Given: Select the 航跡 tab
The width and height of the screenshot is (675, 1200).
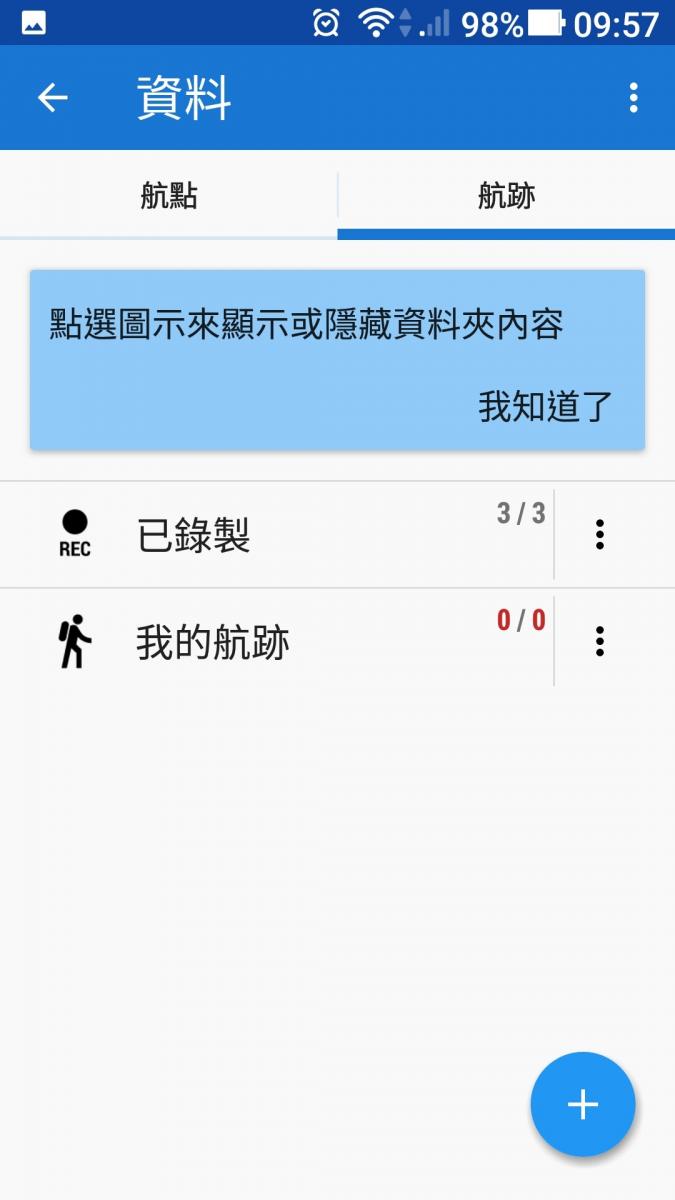Looking at the screenshot, I should tap(506, 196).
